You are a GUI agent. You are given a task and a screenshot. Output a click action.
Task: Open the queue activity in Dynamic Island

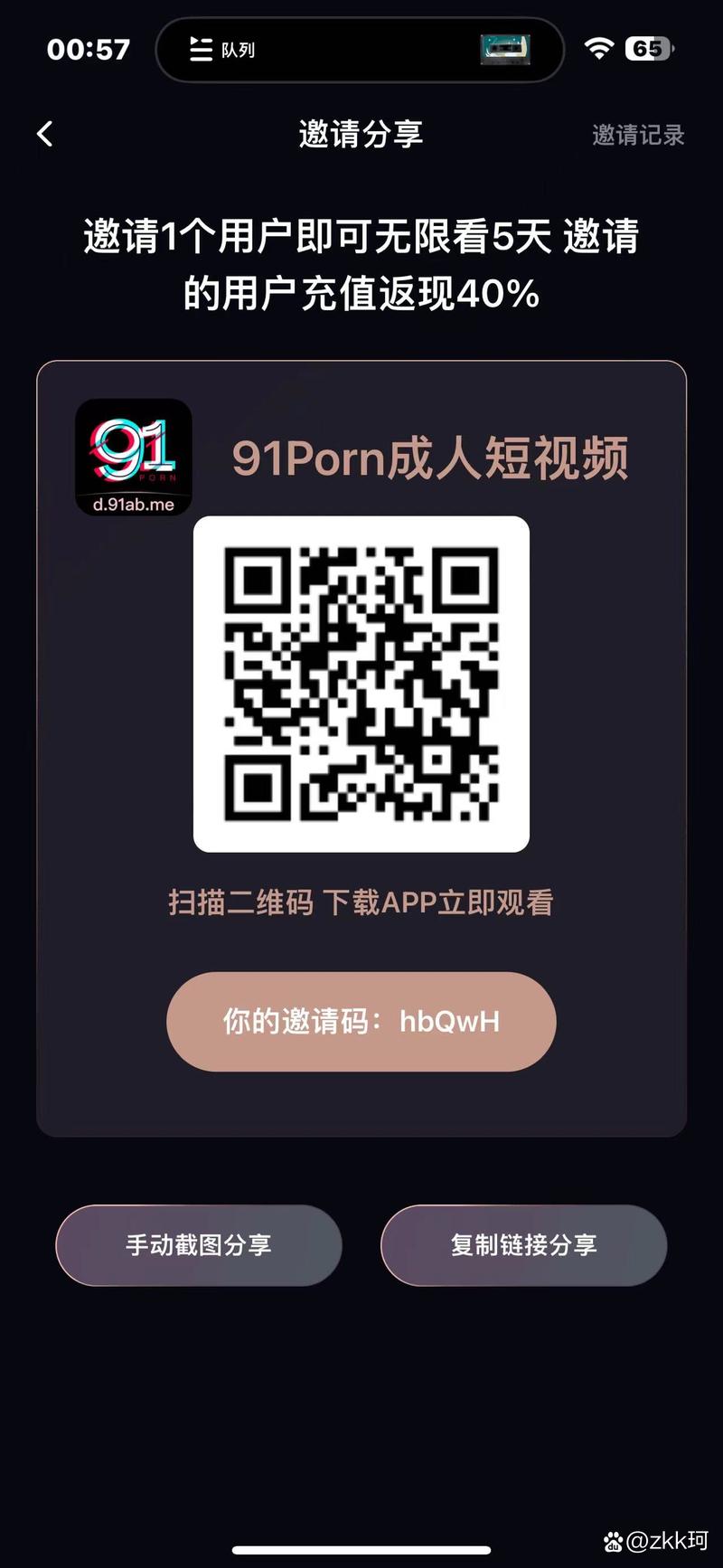(x=360, y=50)
